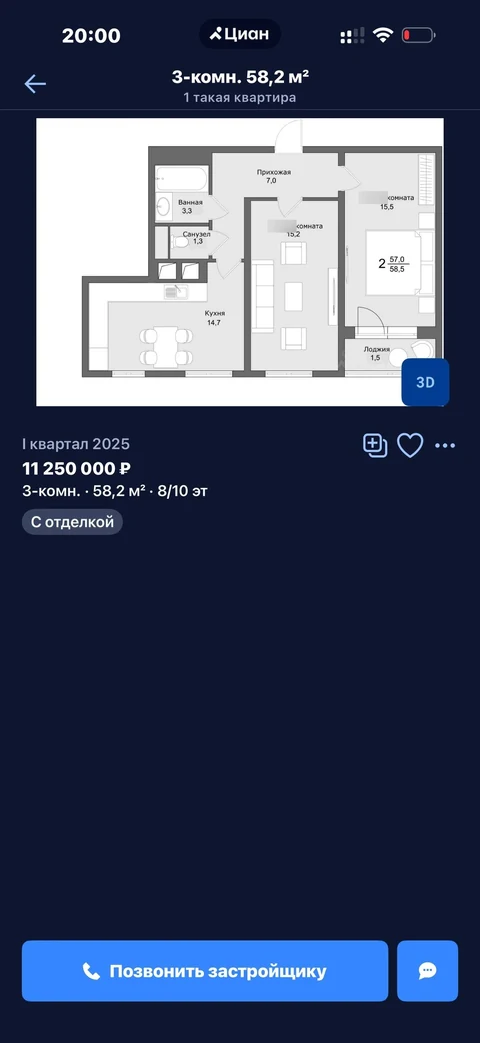Open the three-dot more options menu
This screenshot has width=480, height=1043.
click(445, 446)
